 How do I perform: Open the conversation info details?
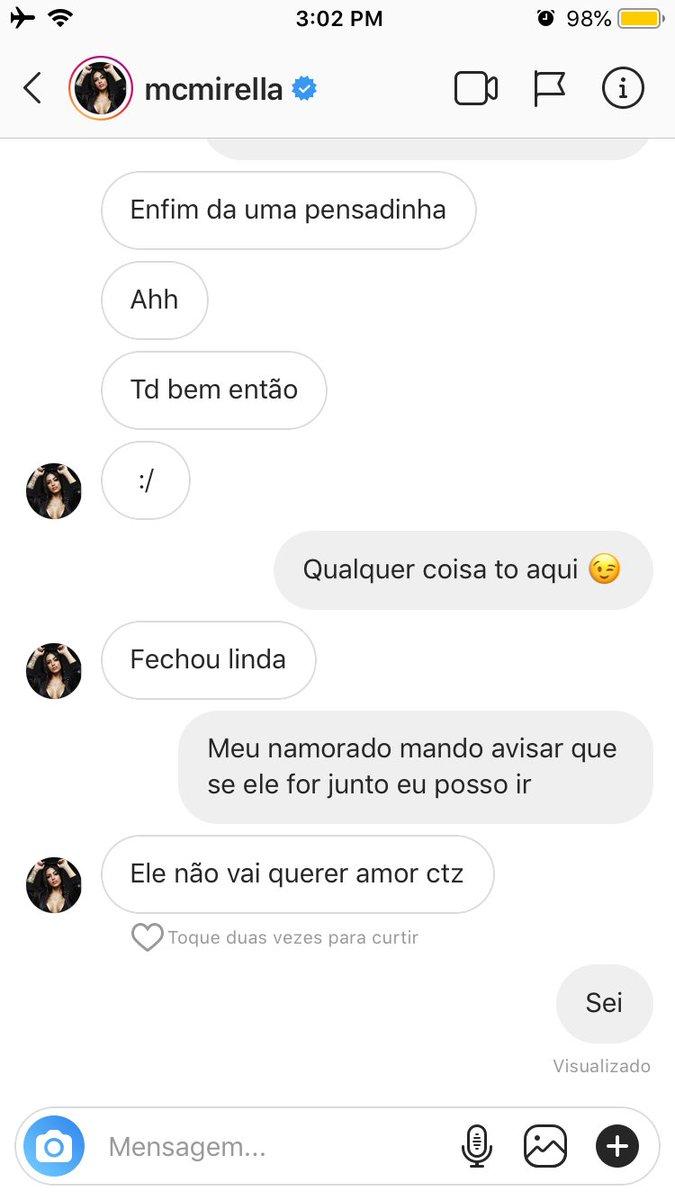[x=622, y=89]
